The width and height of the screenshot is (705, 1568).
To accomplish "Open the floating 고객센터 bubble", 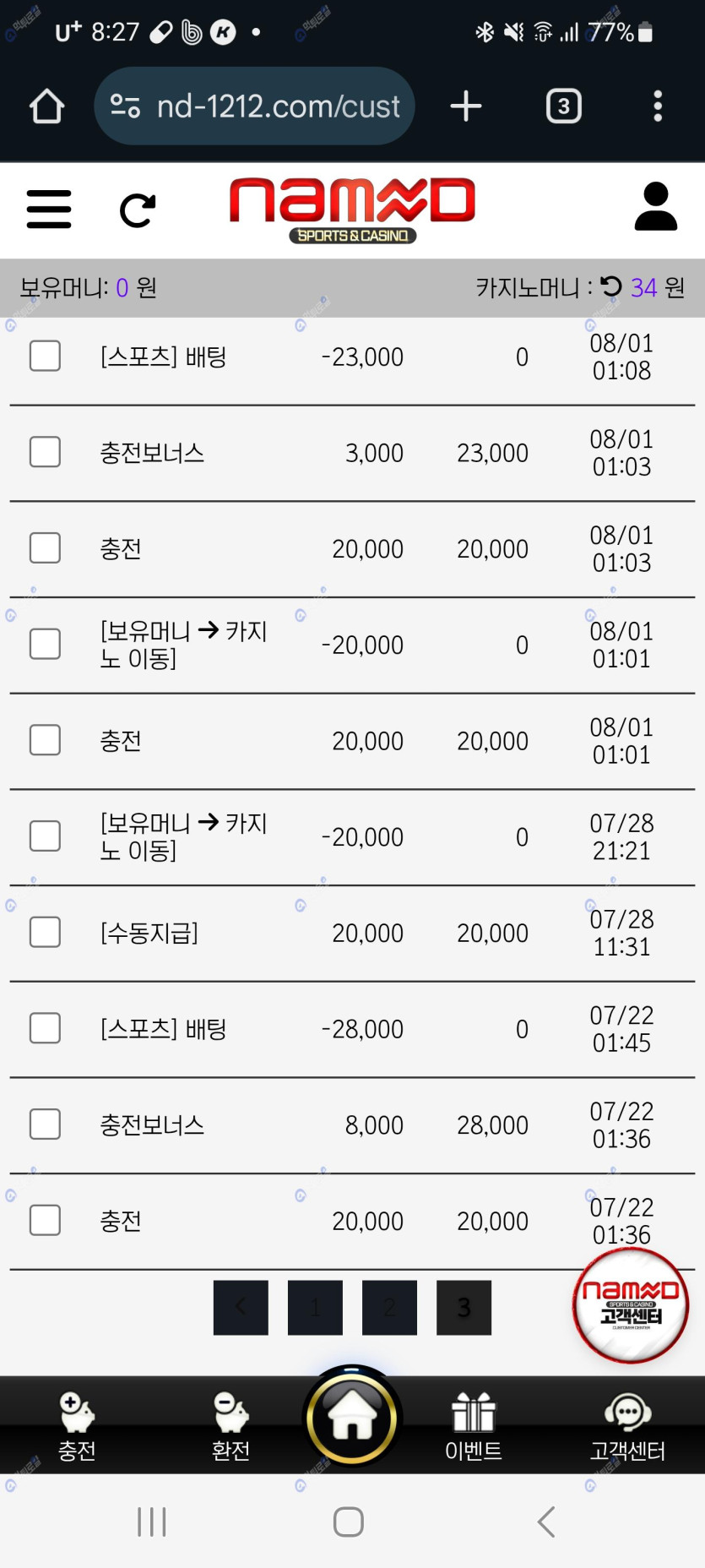I will 631,1305.
